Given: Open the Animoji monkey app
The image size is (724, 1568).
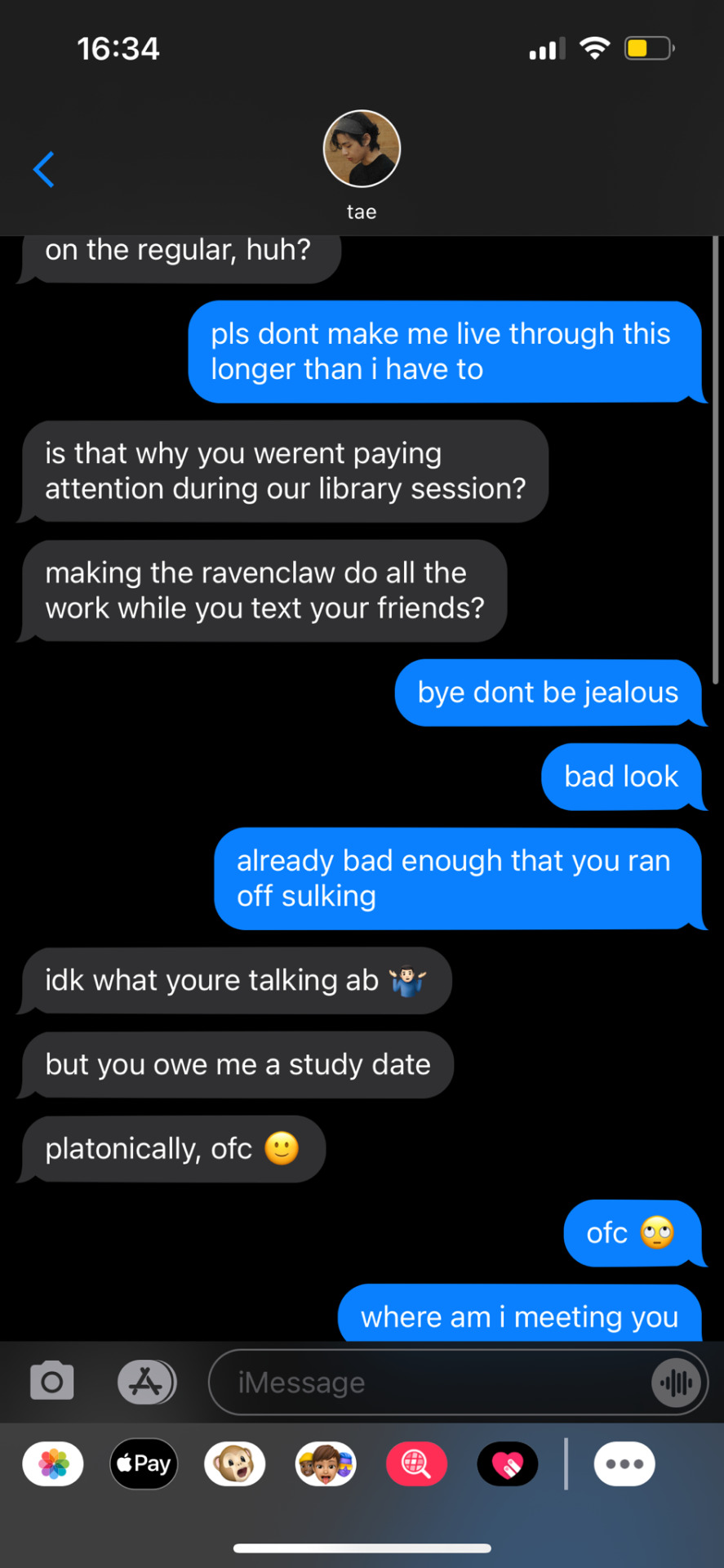Looking at the screenshot, I should 235,1463.
